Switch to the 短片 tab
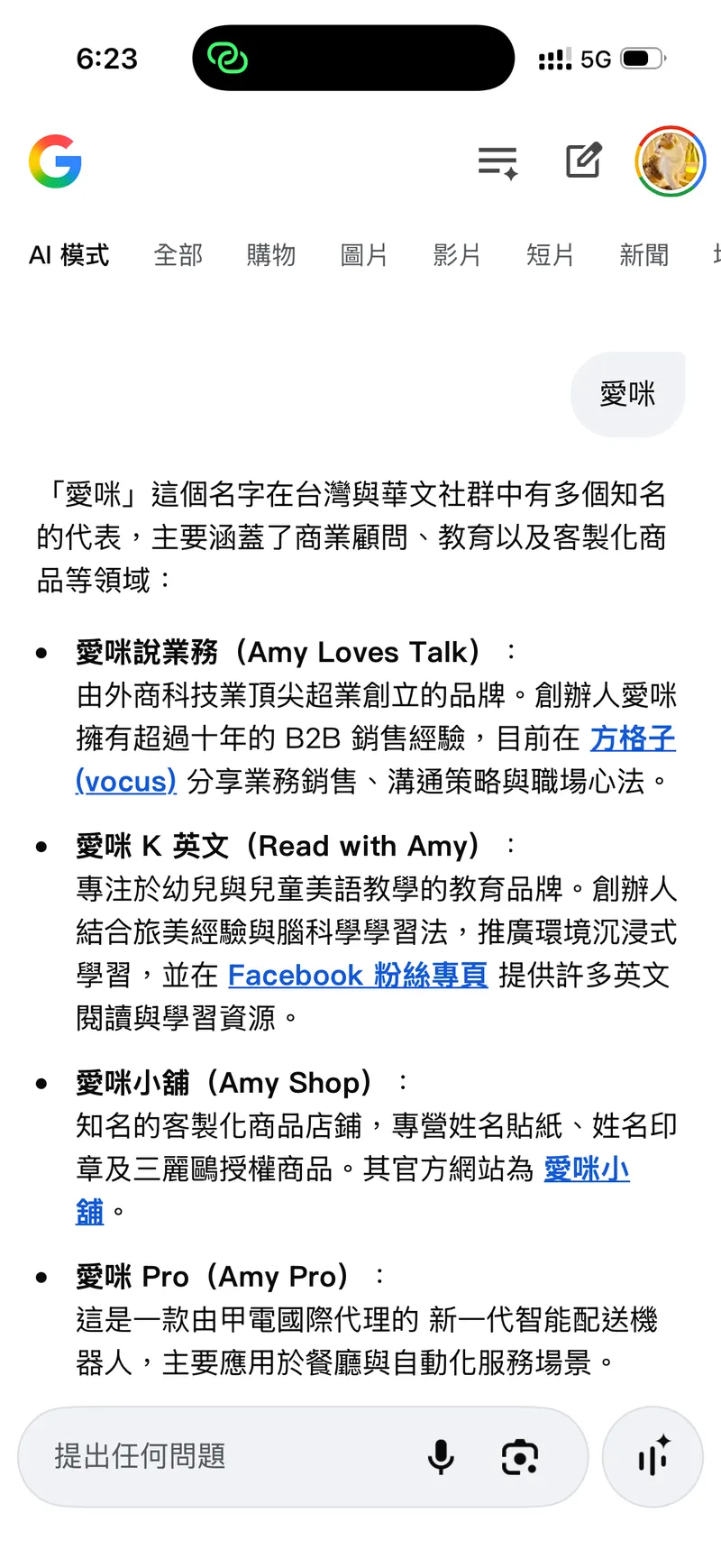 point(550,255)
